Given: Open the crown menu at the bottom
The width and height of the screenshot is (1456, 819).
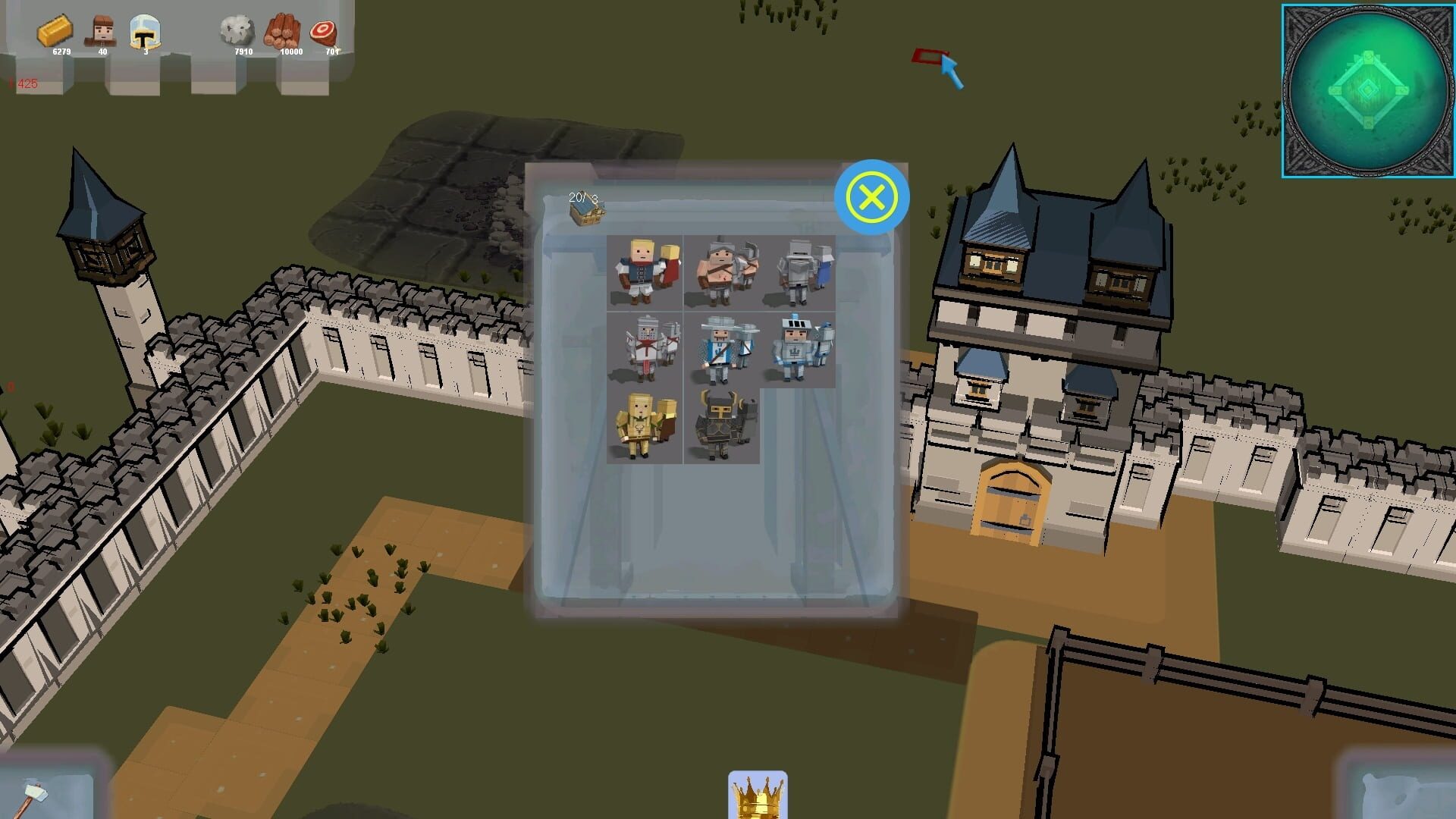Looking at the screenshot, I should 757,795.
